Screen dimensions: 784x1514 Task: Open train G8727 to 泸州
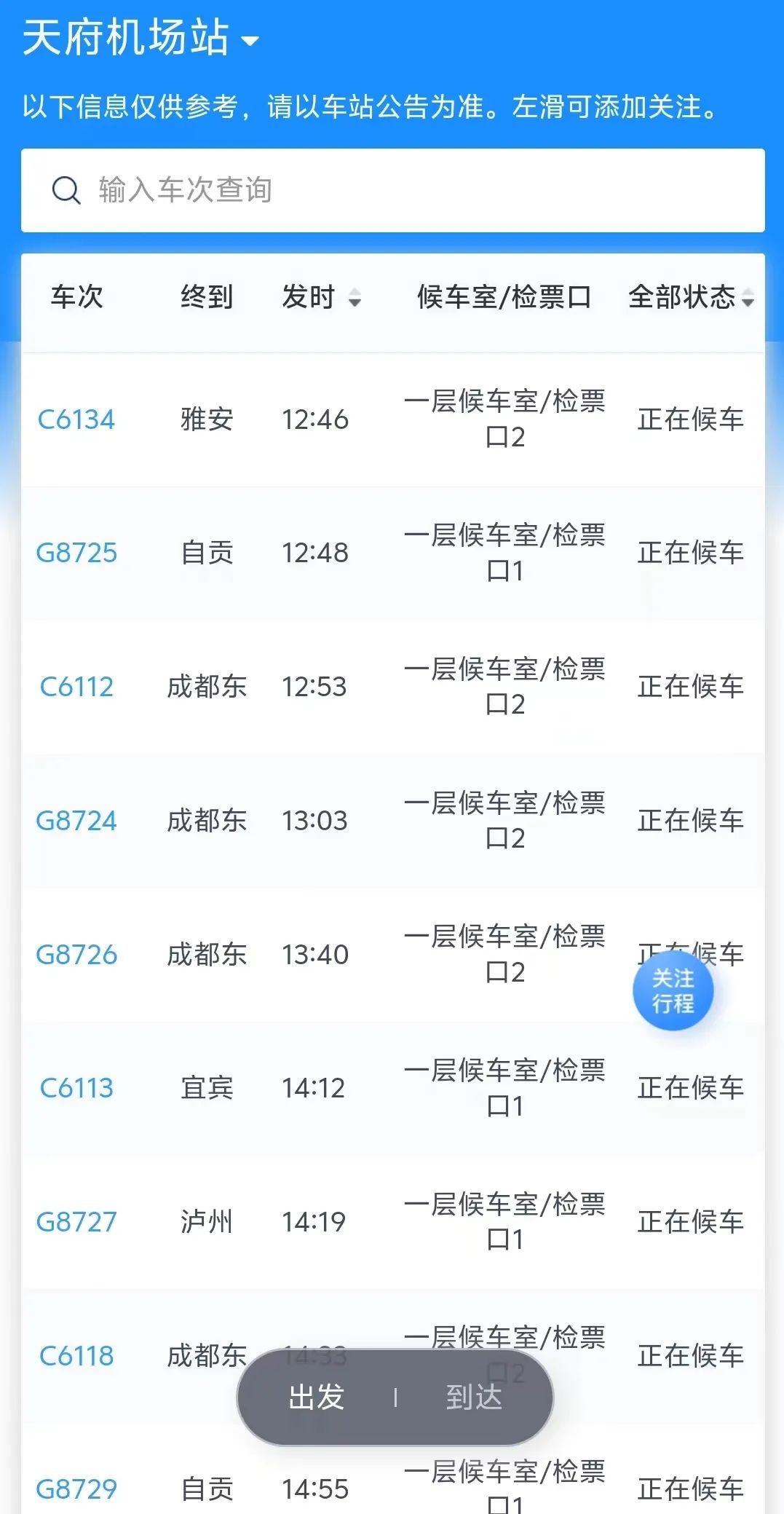76,1222
